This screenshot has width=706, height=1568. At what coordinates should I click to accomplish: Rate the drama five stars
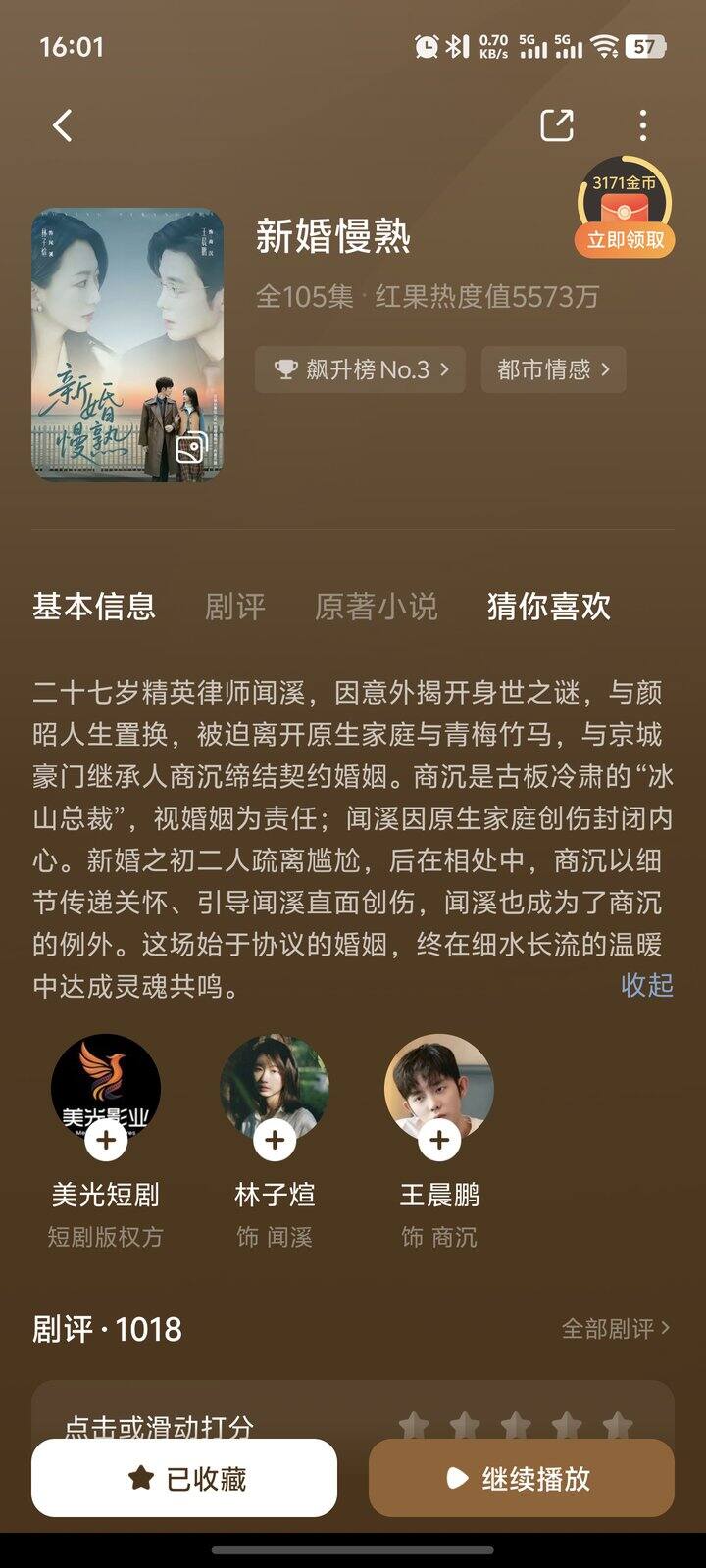(617, 1425)
